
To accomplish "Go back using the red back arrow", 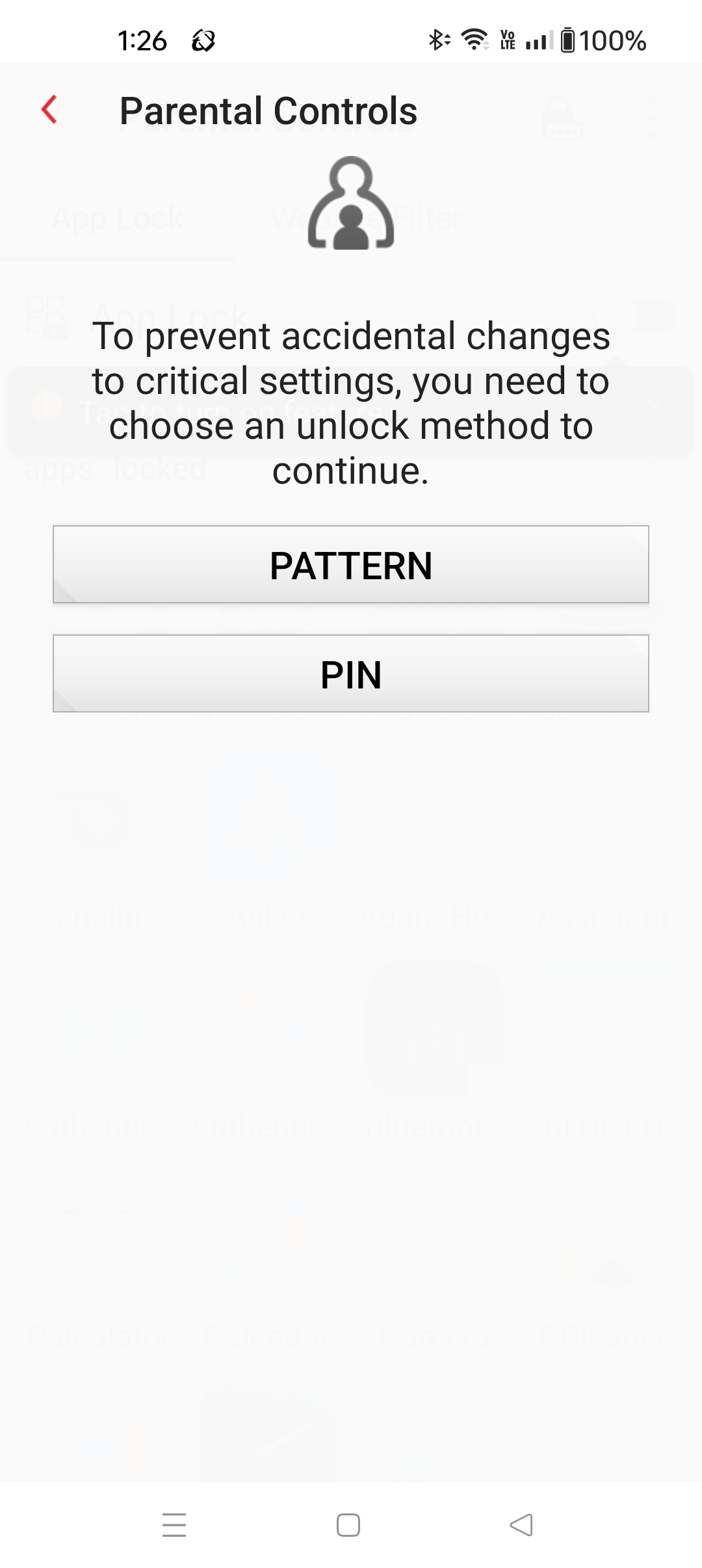I will click(49, 109).
